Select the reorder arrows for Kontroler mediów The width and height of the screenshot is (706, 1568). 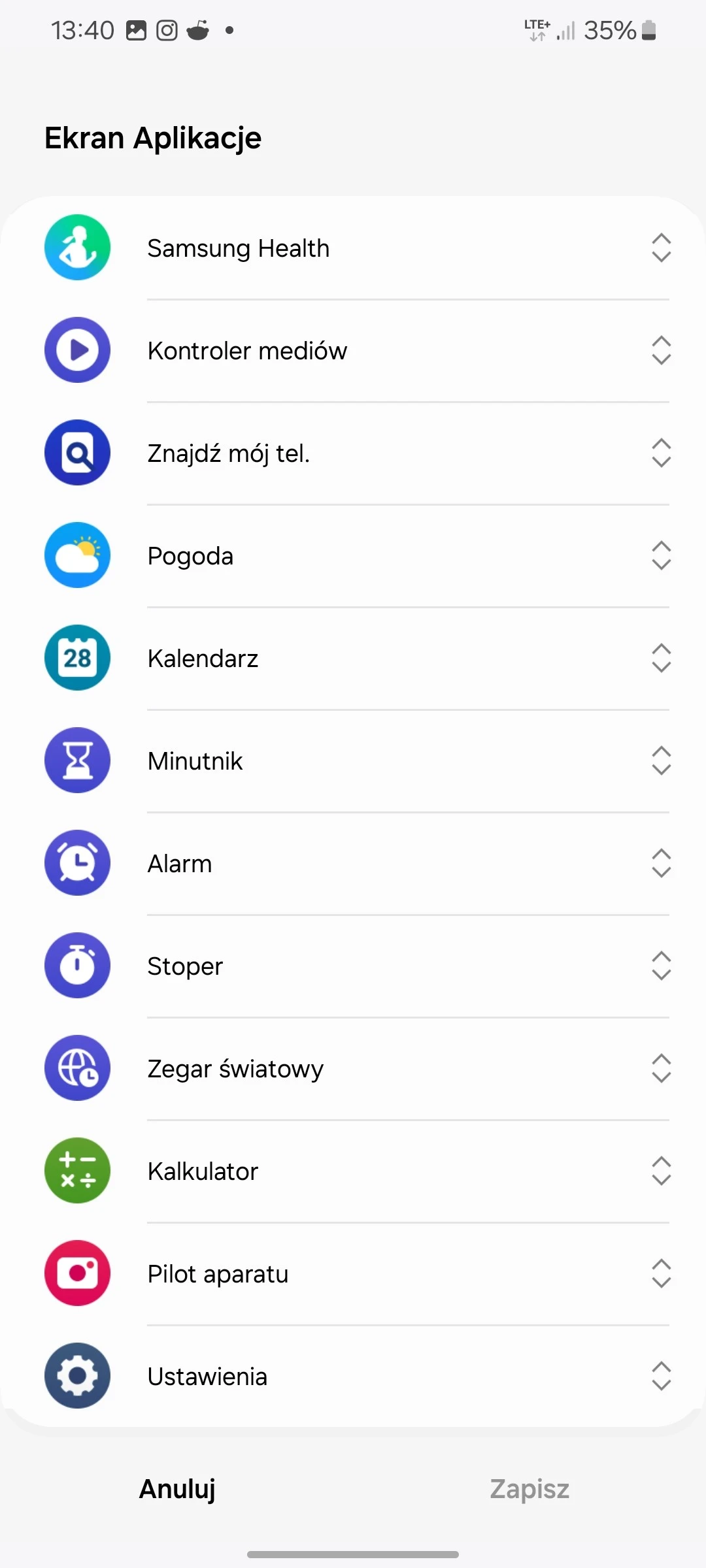coord(662,351)
